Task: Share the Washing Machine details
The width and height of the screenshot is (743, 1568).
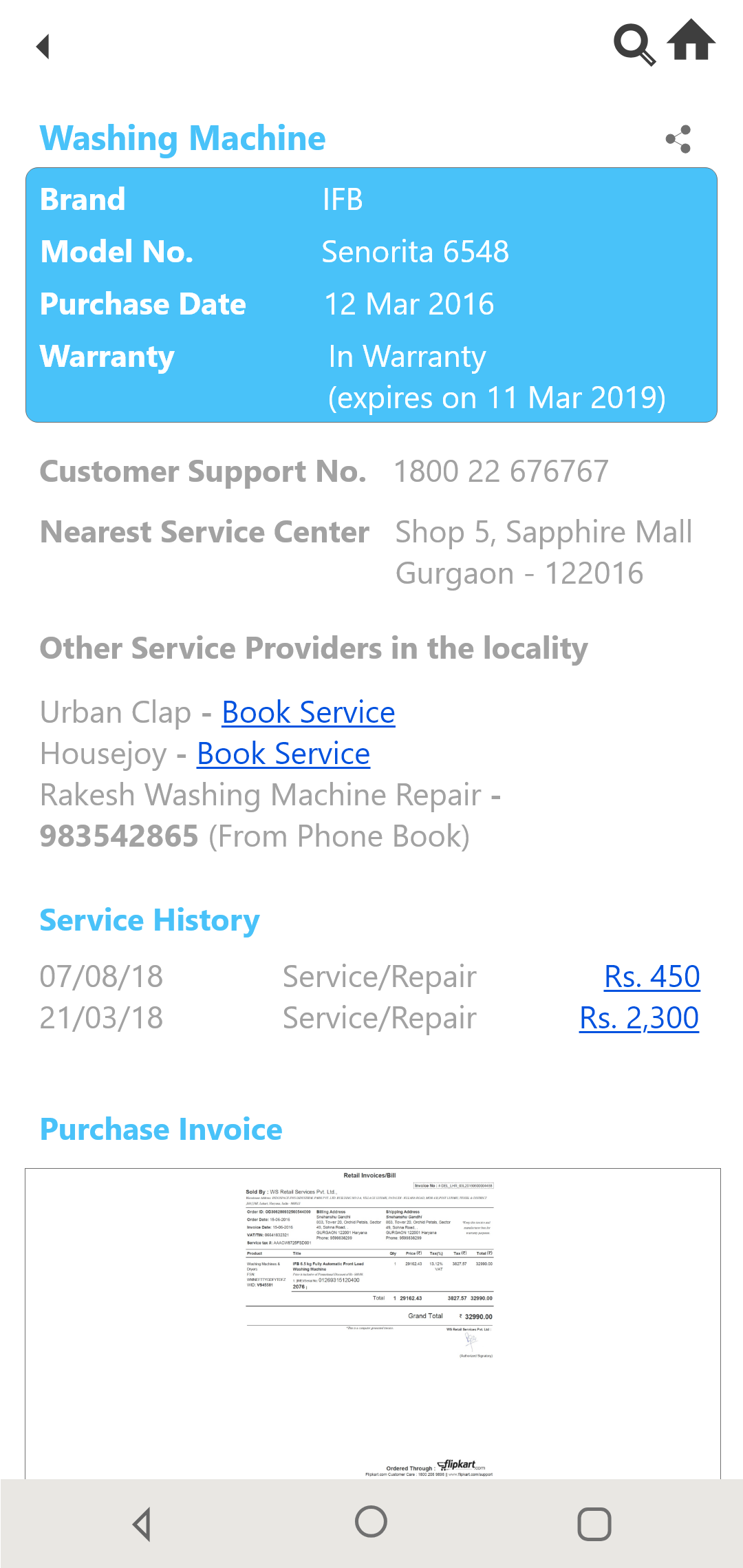Action: pyautogui.click(x=678, y=139)
